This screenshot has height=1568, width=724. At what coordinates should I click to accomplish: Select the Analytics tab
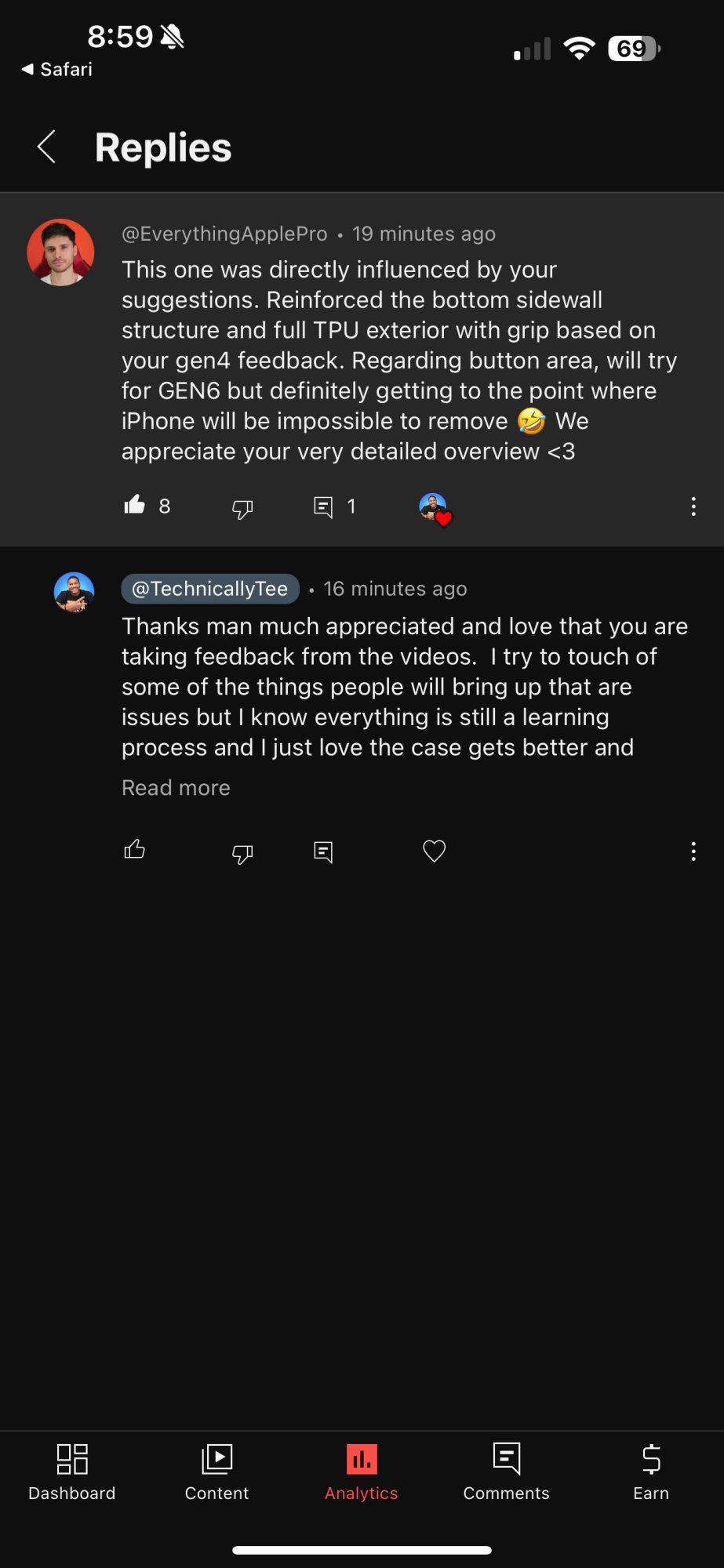362,1472
